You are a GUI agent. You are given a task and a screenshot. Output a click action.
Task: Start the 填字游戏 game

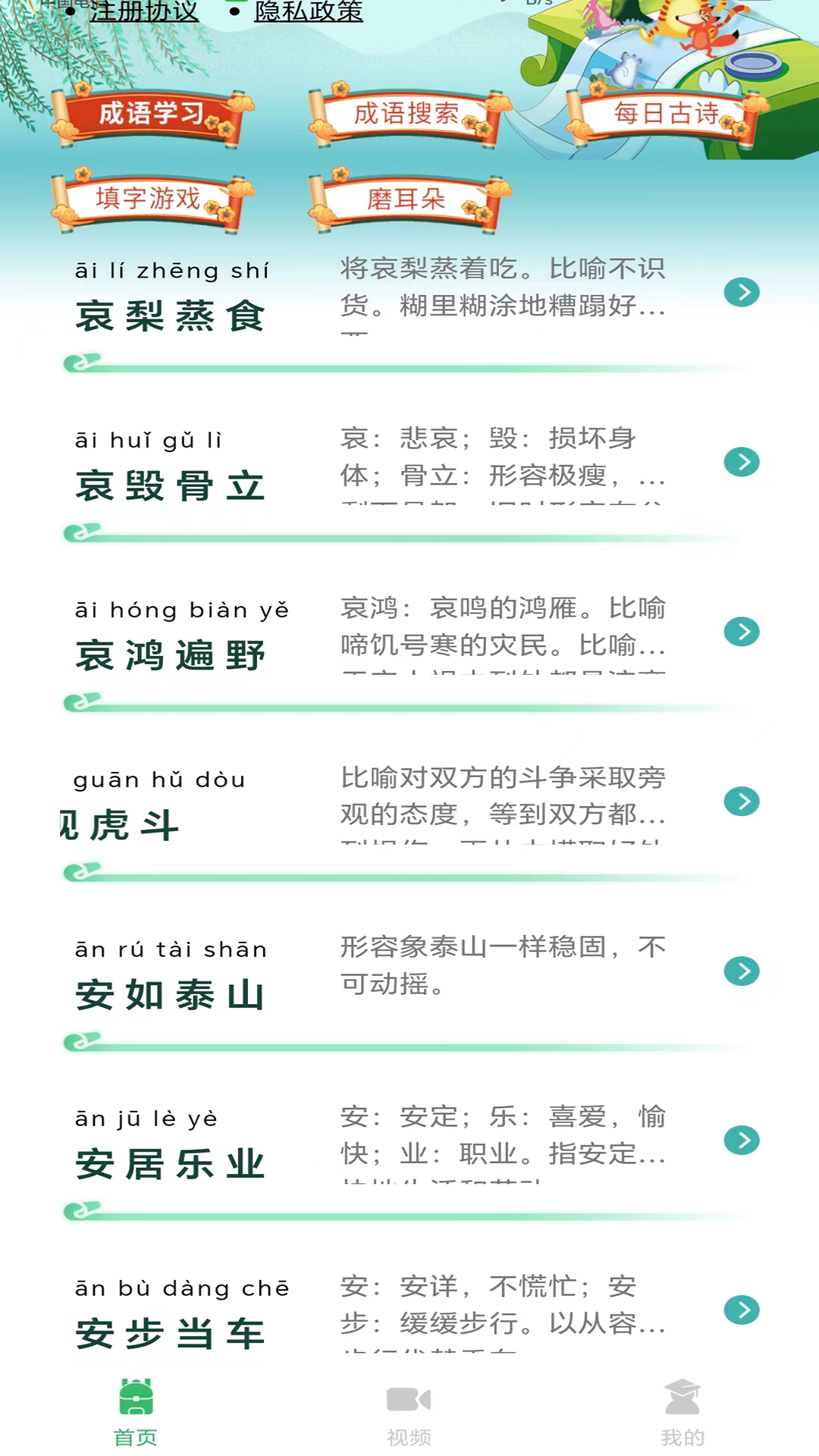pos(150,199)
